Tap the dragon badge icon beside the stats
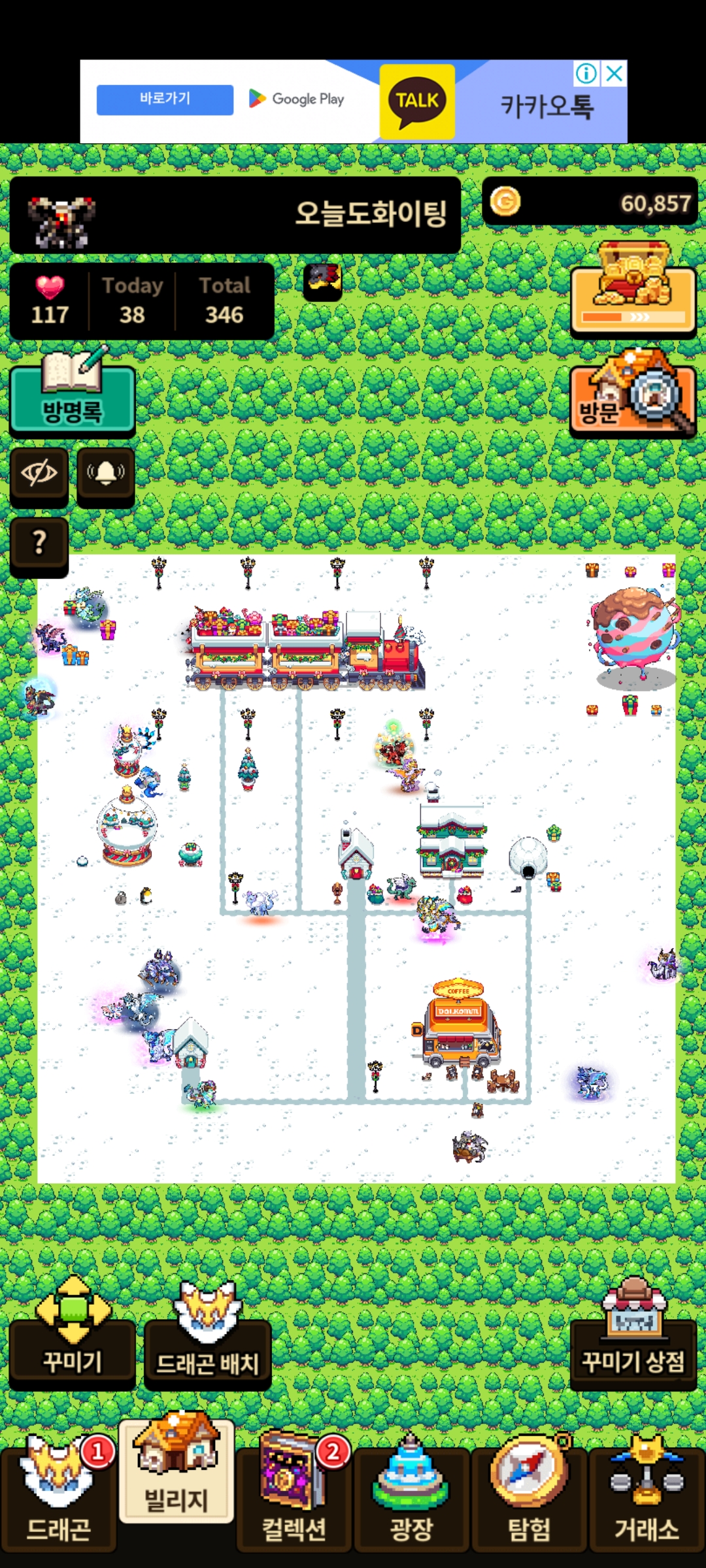 (x=323, y=281)
